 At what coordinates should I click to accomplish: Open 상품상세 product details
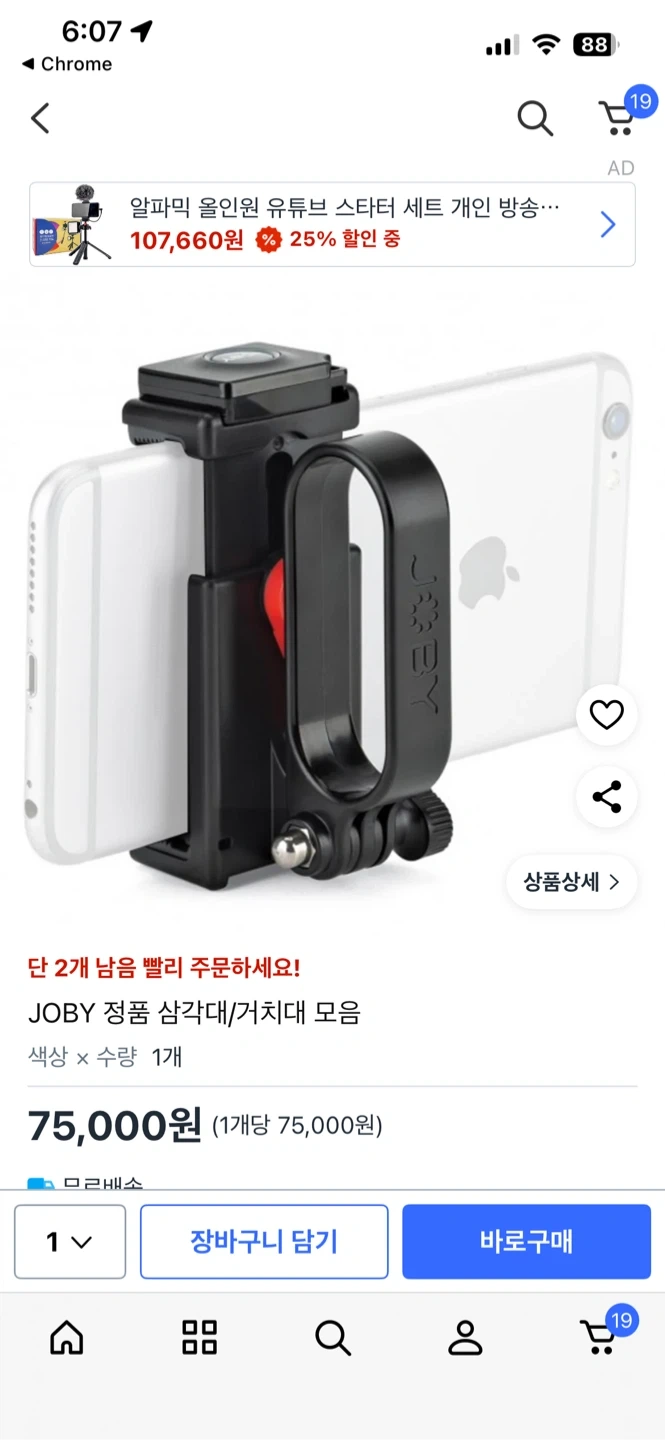click(x=571, y=882)
